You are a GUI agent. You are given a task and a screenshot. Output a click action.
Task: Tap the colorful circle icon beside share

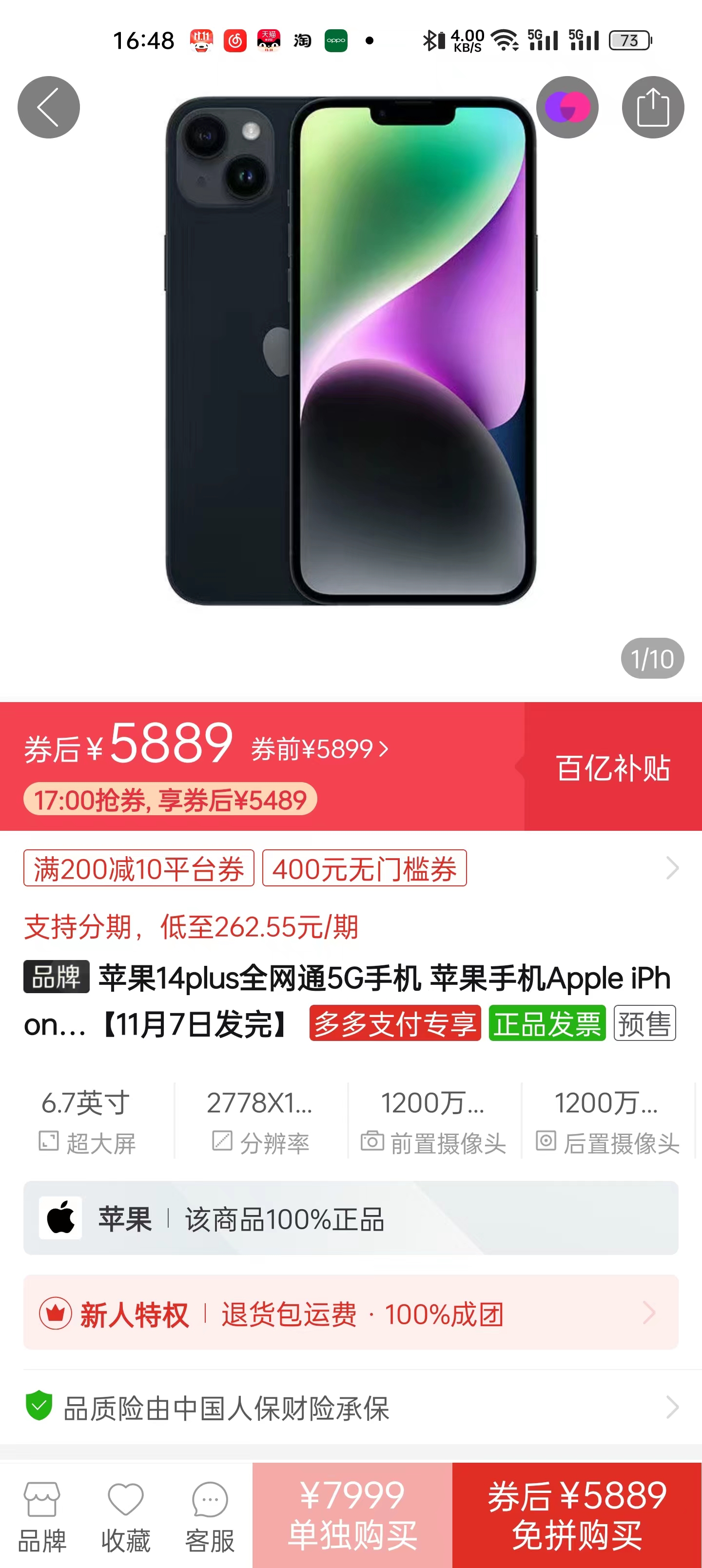click(568, 106)
